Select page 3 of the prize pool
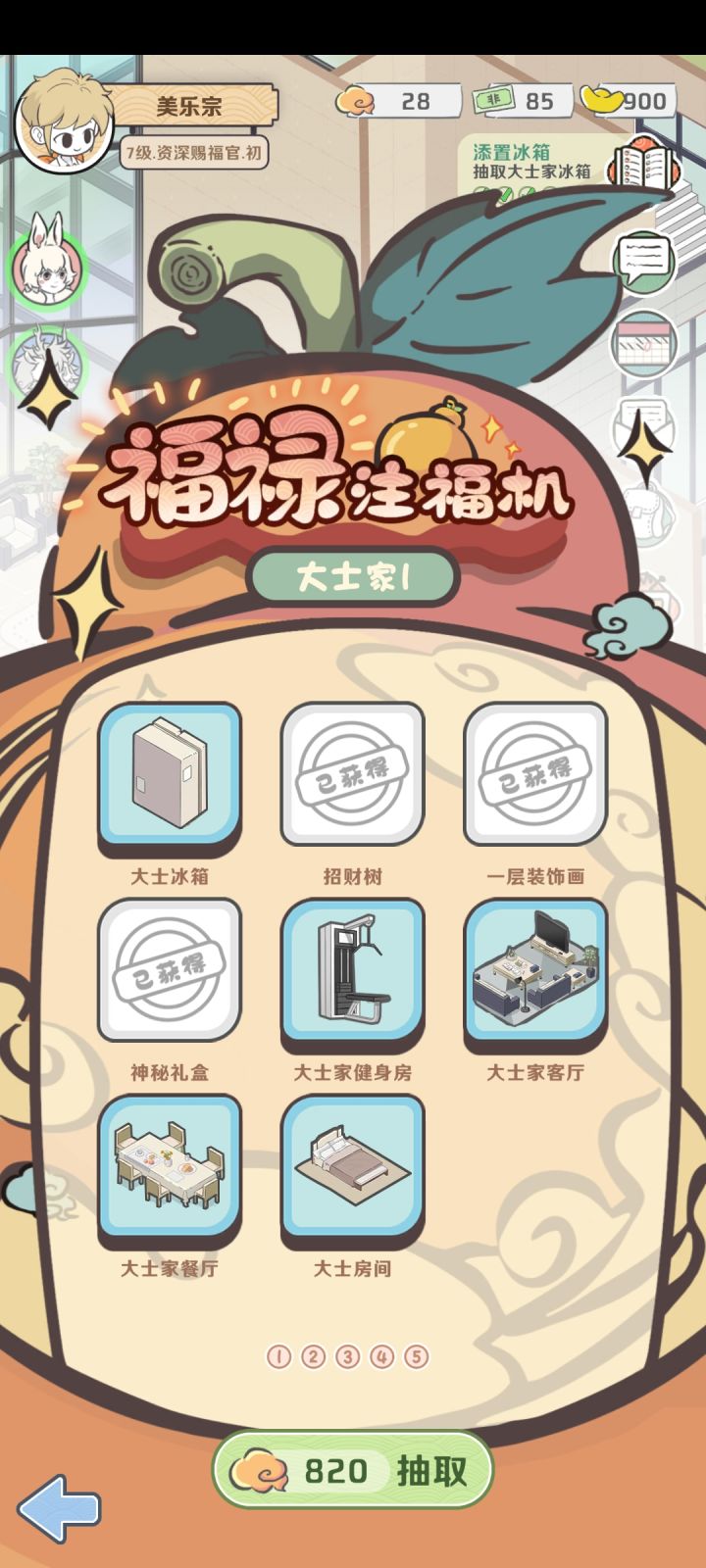 pos(348,1357)
